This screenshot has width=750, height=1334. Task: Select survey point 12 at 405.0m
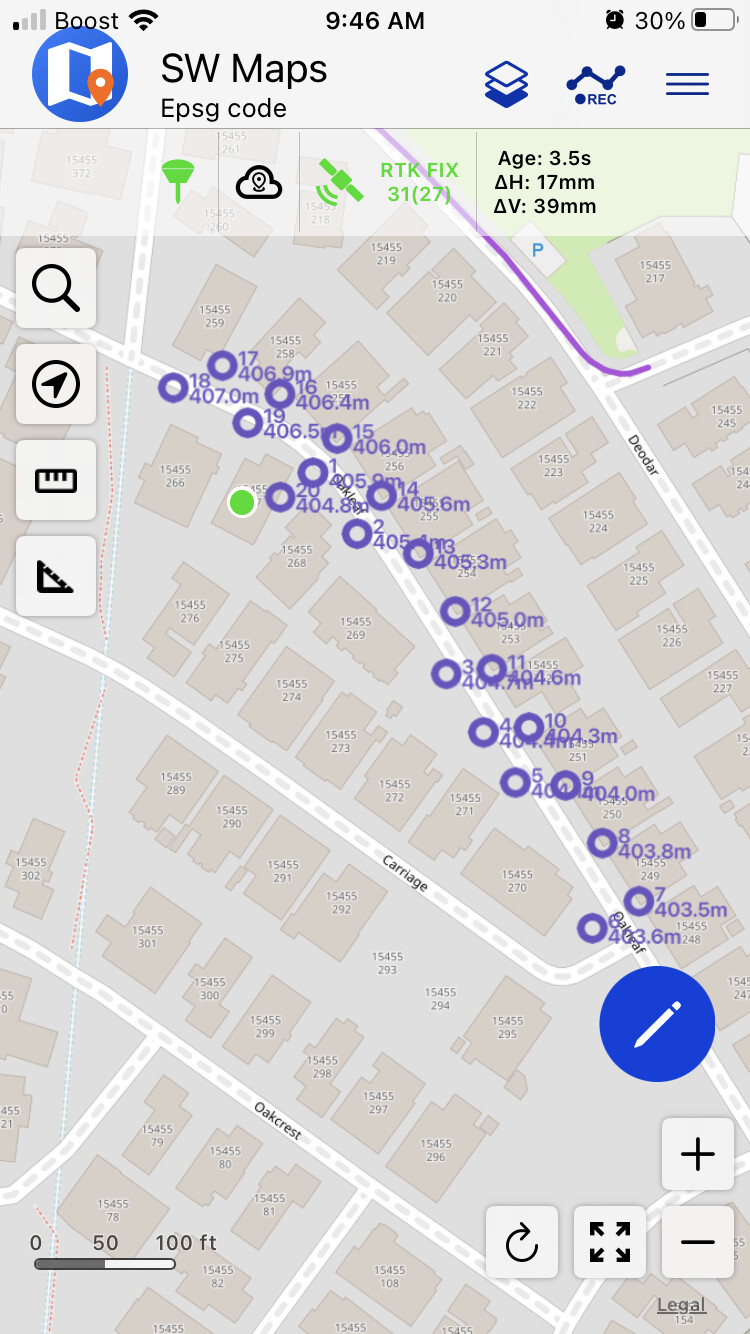[x=455, y=611]
